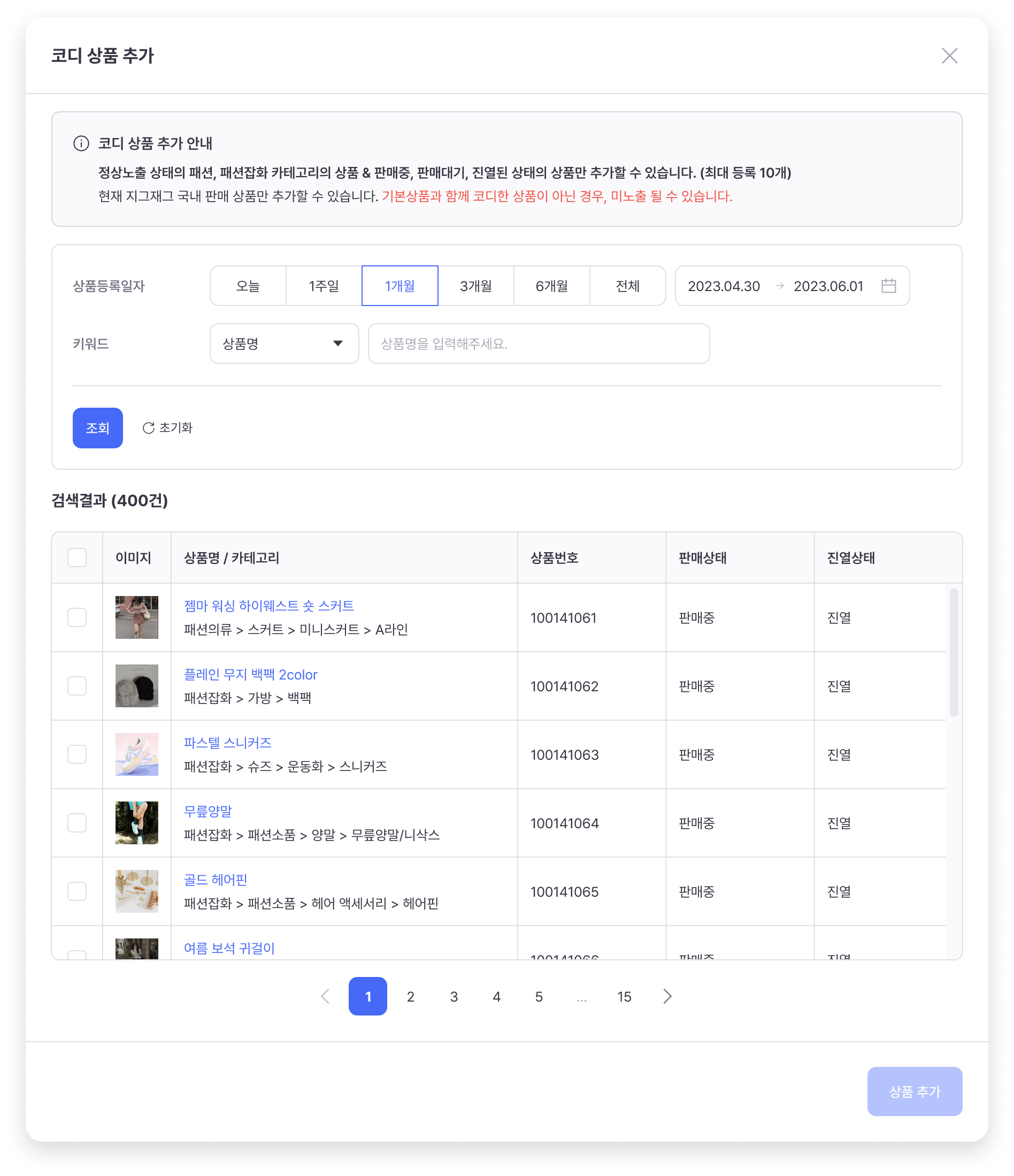Reset filters with 초기화

pos(167,428)
